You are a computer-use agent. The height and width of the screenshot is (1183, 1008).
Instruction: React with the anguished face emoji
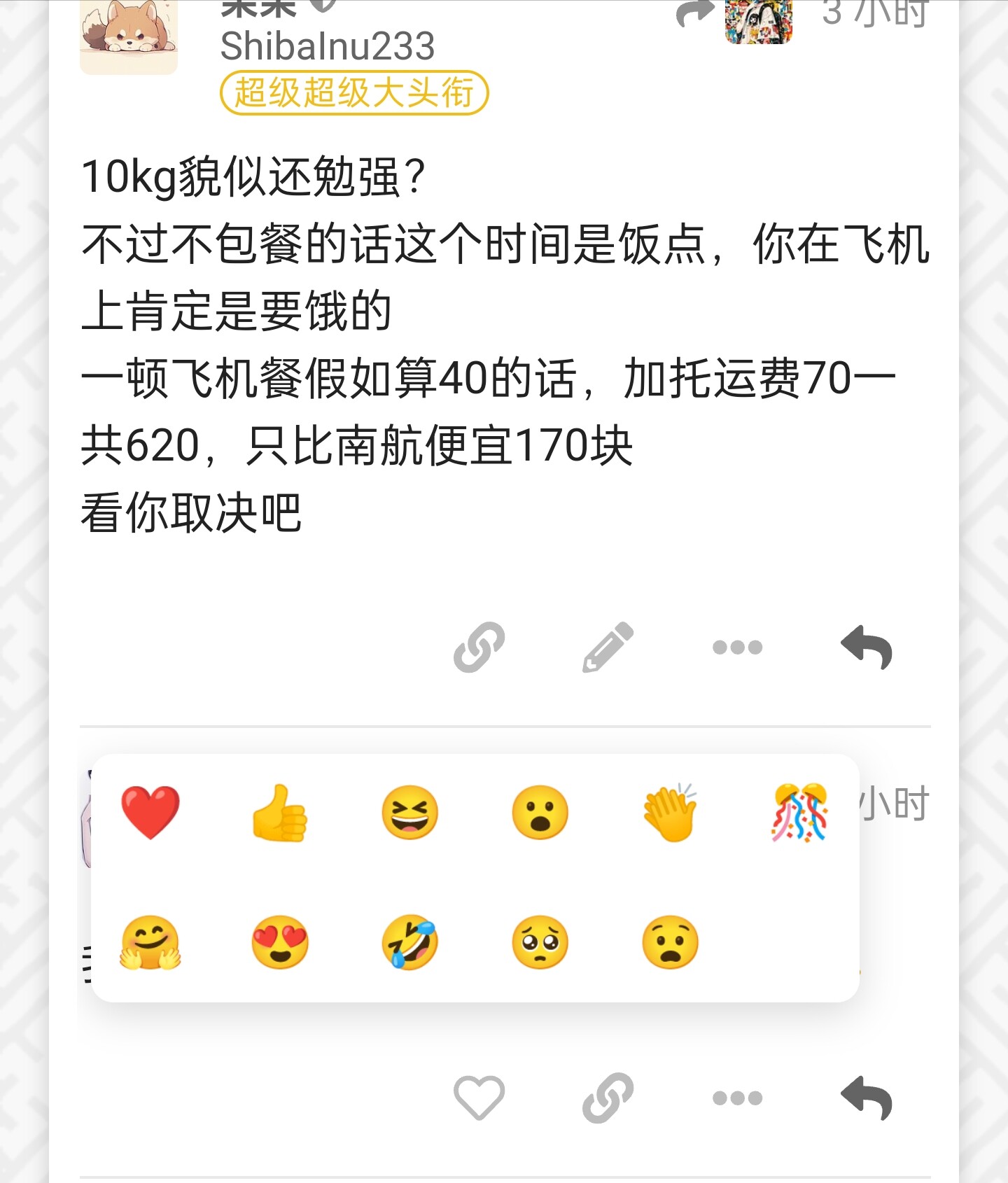tap(670, 942)
